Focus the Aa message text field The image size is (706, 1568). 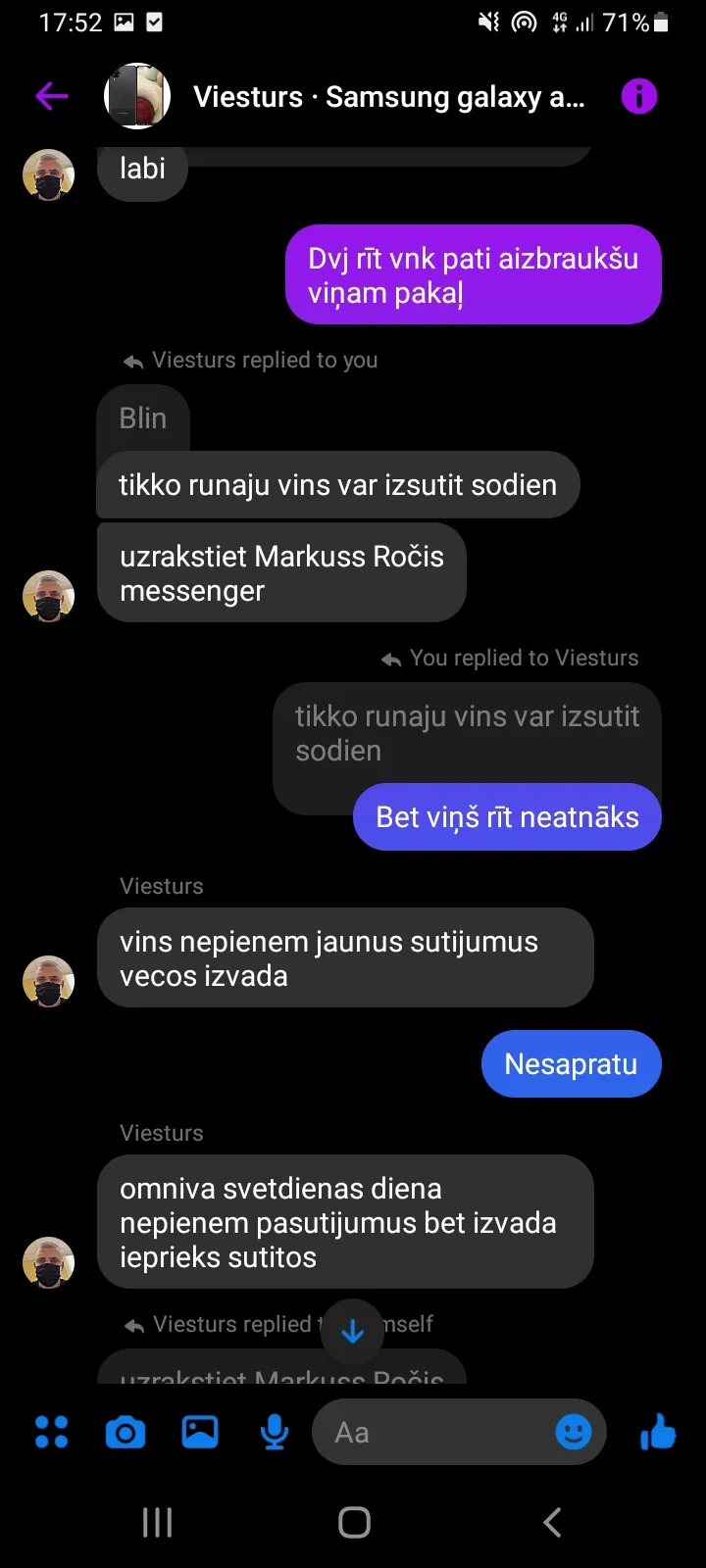point(431,1432)
